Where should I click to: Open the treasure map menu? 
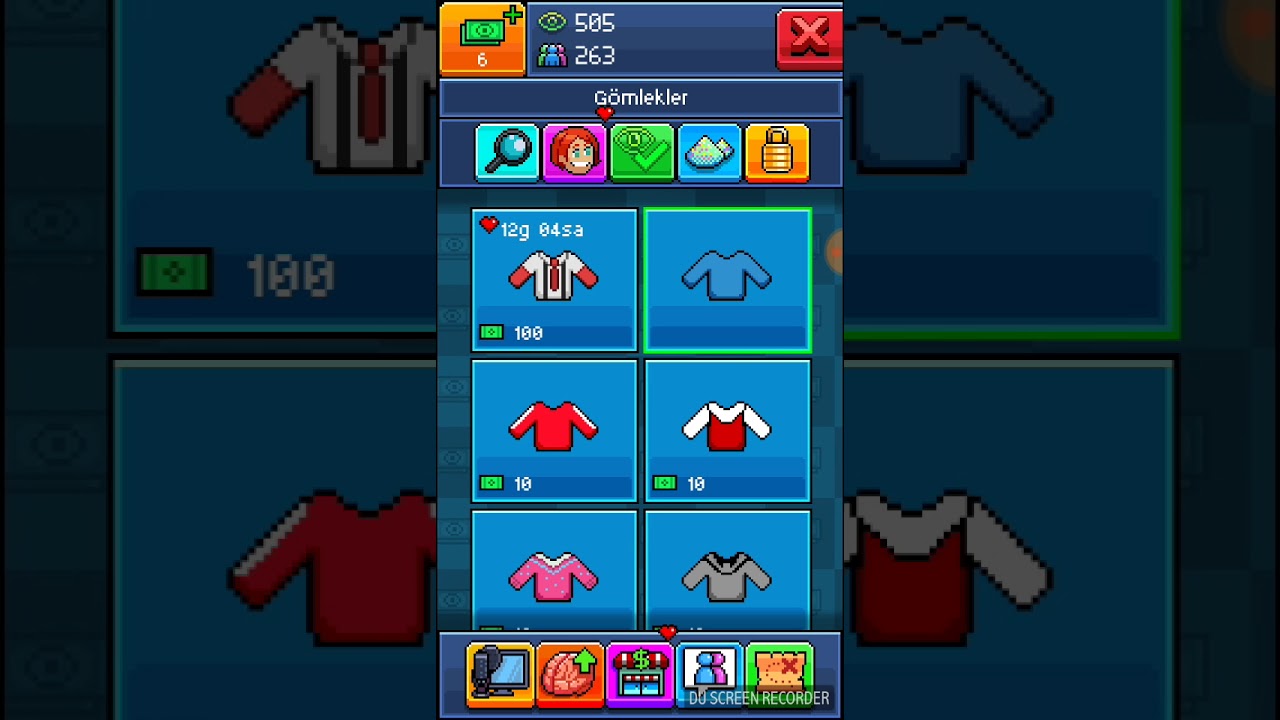point(779,668)
